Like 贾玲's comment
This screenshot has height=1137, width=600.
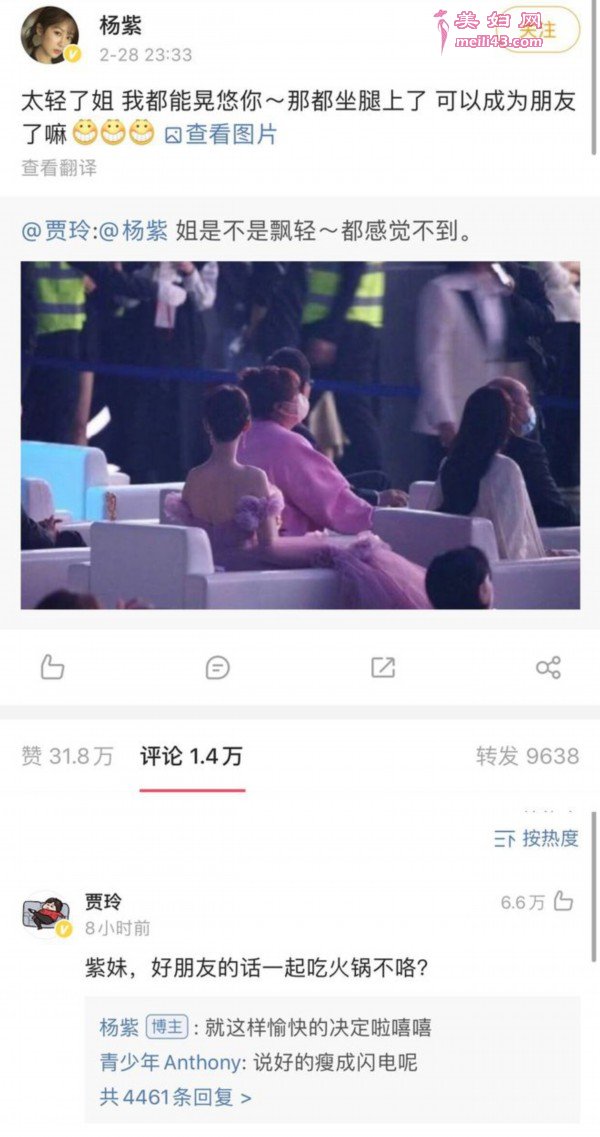point(564,902)
